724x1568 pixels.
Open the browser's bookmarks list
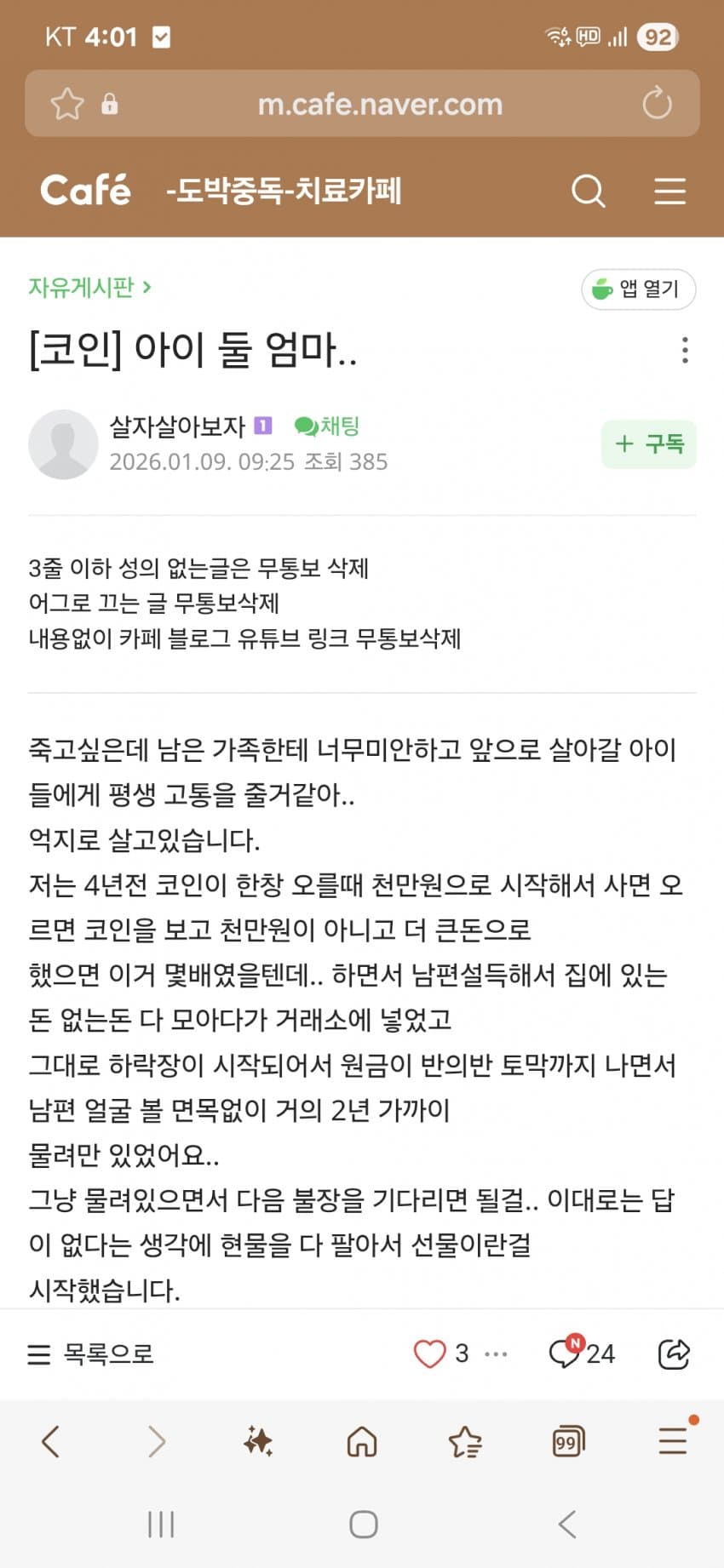tap(465, 1442)
